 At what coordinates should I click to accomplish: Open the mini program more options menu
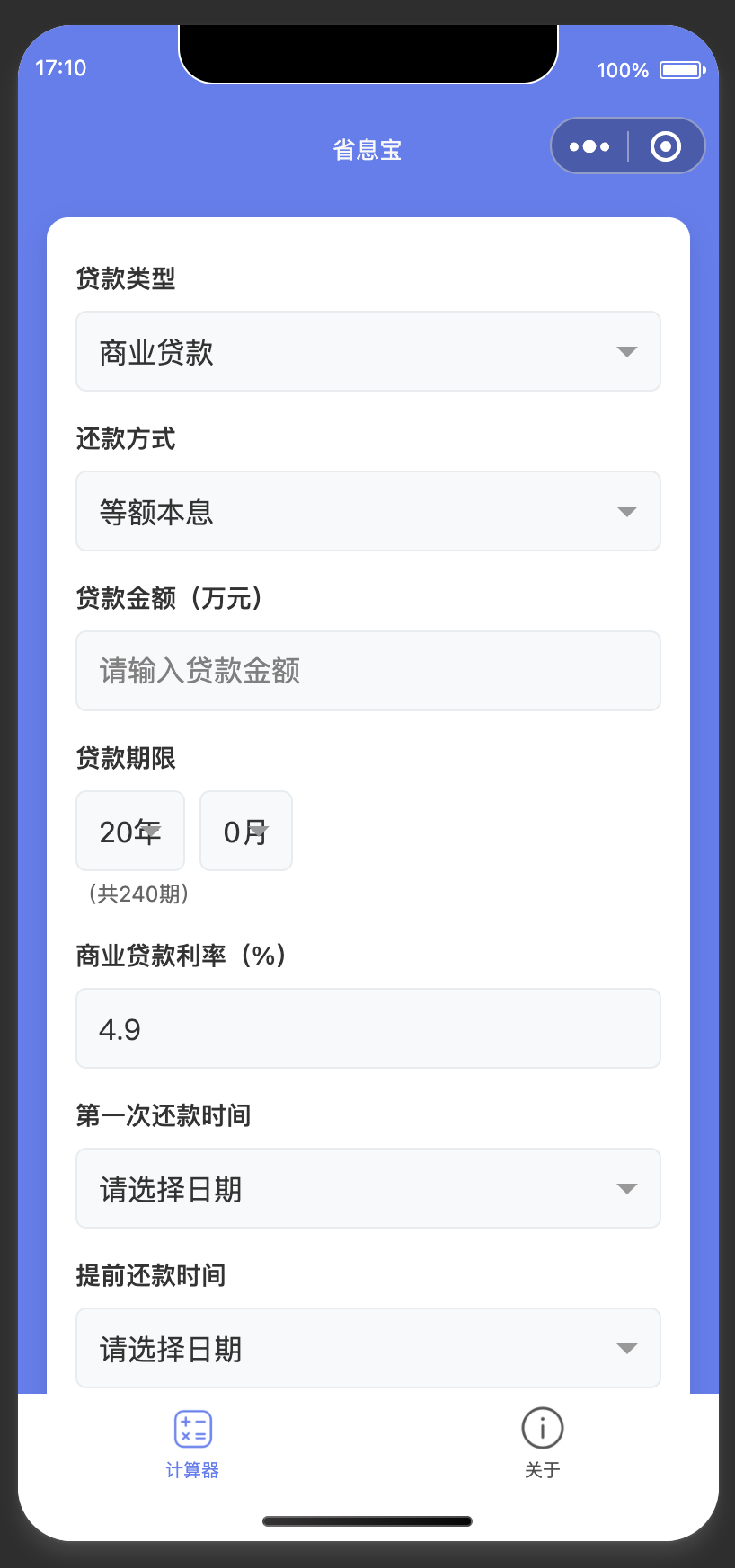click(x=589, y=146)
